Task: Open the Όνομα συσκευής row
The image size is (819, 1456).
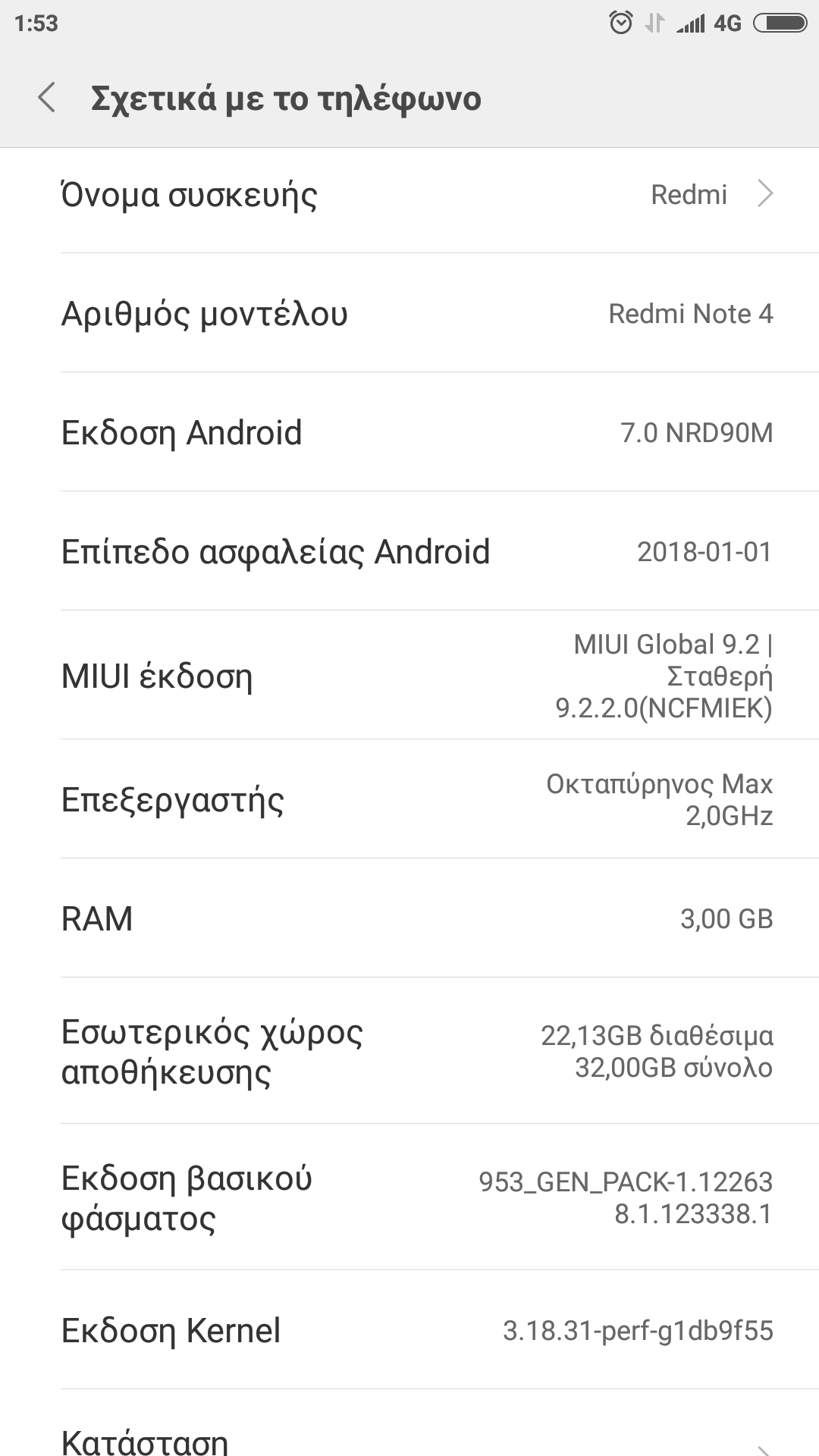Action: [409, 195]
